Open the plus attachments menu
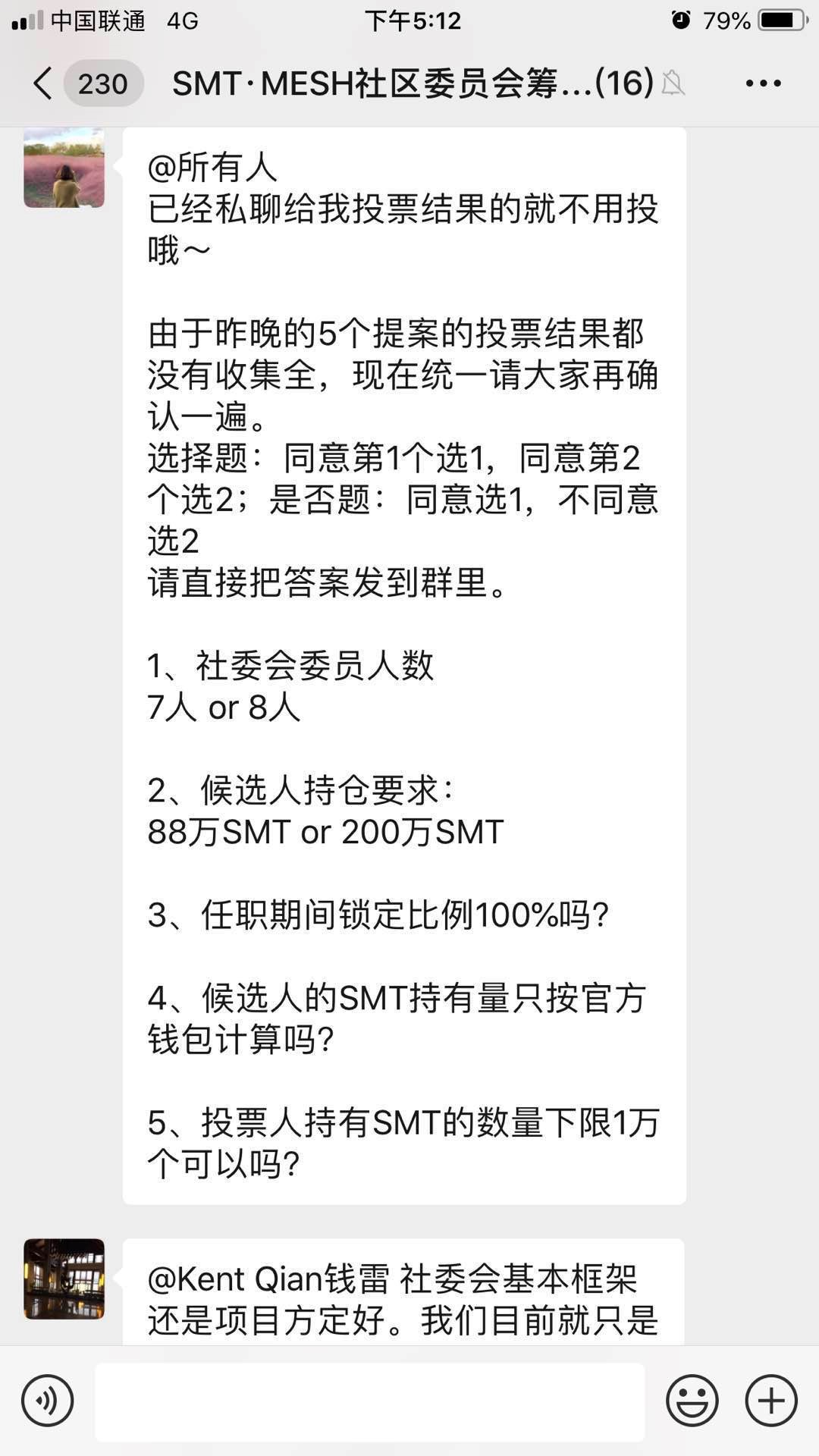Image resolution: width=819 pixels, height=1456 pixels. click(771, 1401)
